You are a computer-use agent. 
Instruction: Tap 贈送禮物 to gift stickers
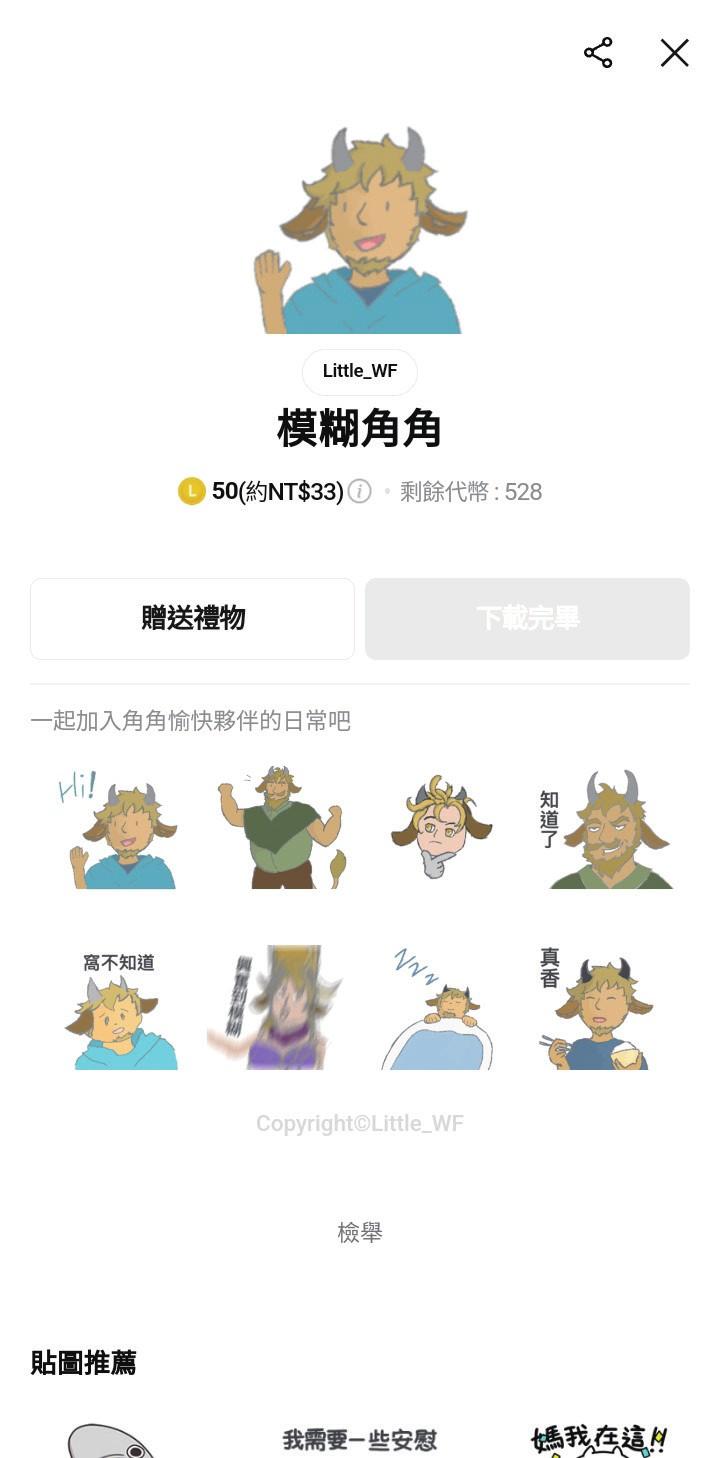click(193, 619)
